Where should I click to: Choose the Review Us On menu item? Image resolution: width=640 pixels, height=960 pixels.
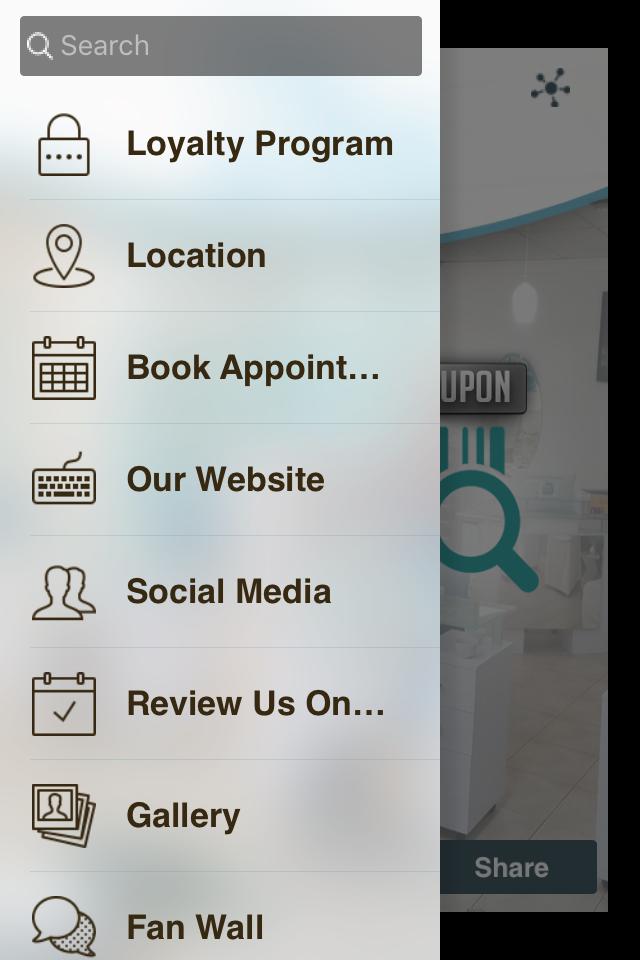click(x=230, y=704)
